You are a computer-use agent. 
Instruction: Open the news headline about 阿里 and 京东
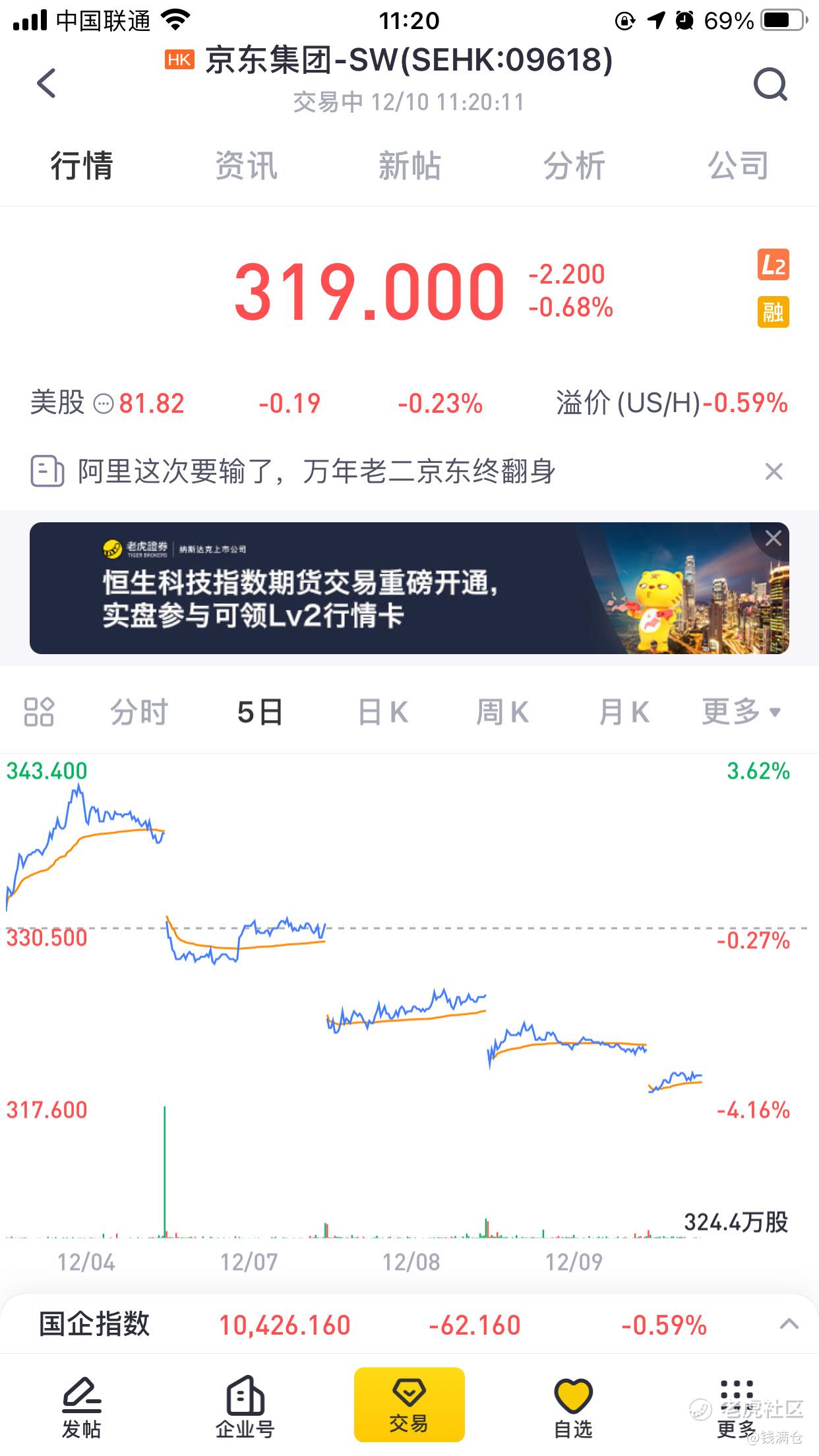coord(317,471)
